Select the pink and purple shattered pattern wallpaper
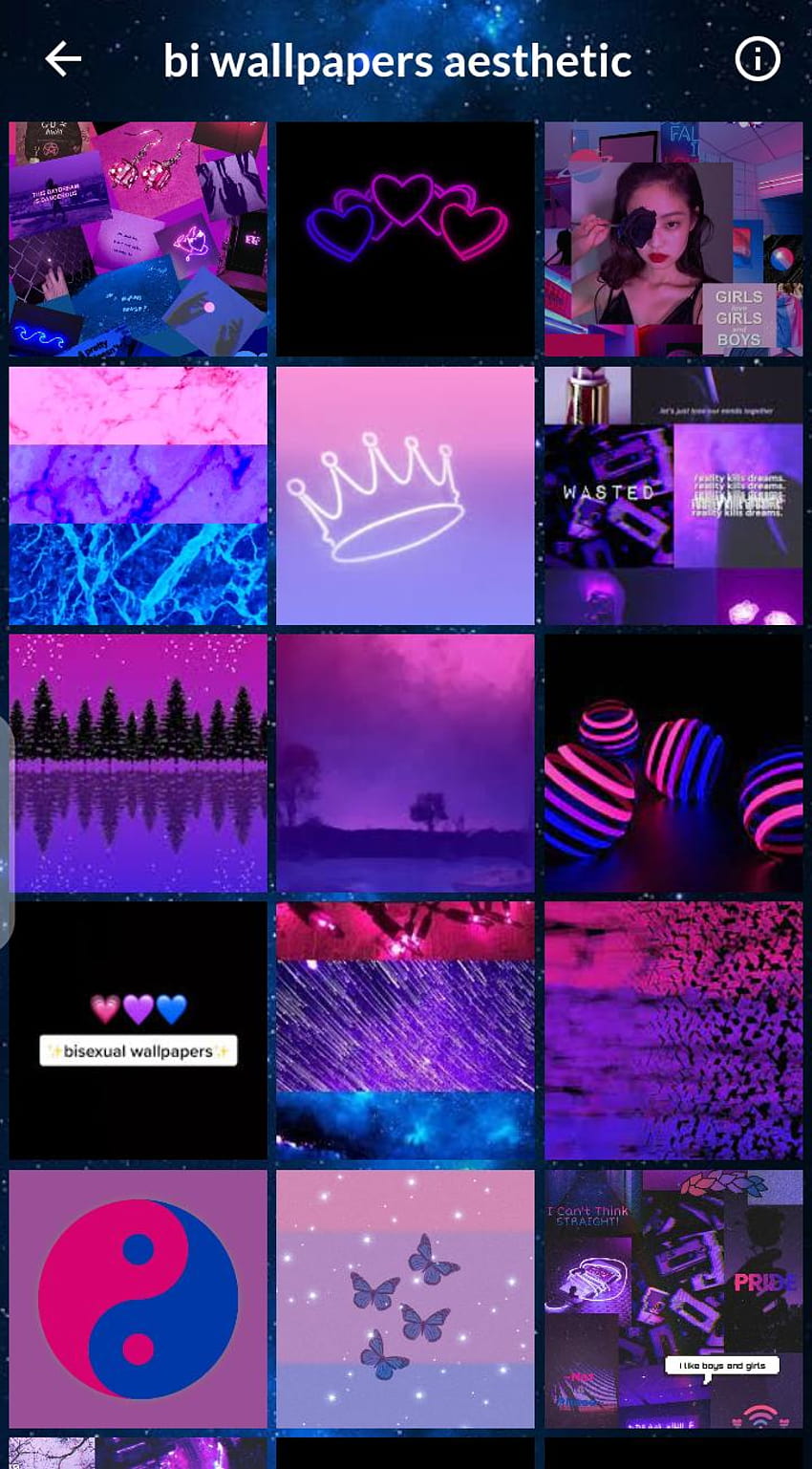 pos(673,1030)
